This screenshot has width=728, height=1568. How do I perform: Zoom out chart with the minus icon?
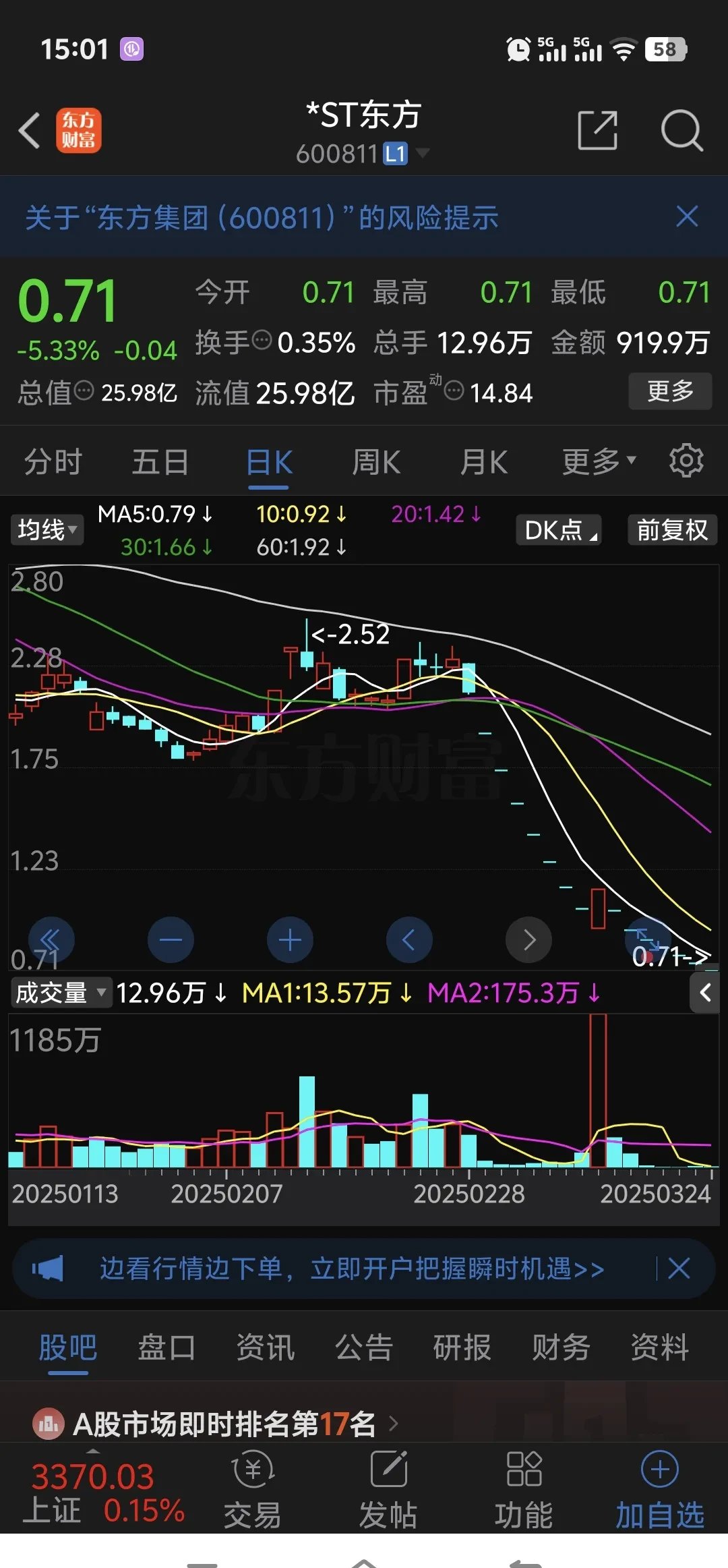tap(171, 939)
